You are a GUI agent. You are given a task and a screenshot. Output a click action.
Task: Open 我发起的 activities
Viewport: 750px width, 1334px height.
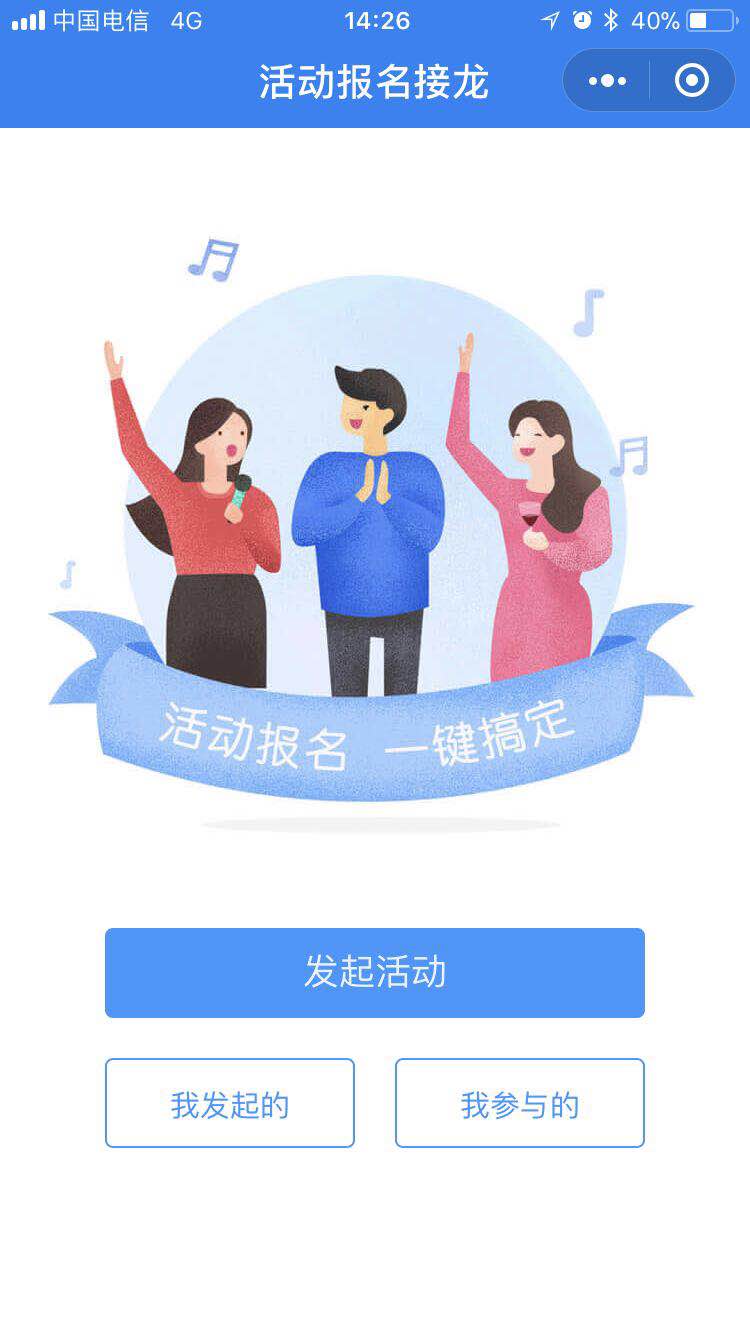[230, 1103]
